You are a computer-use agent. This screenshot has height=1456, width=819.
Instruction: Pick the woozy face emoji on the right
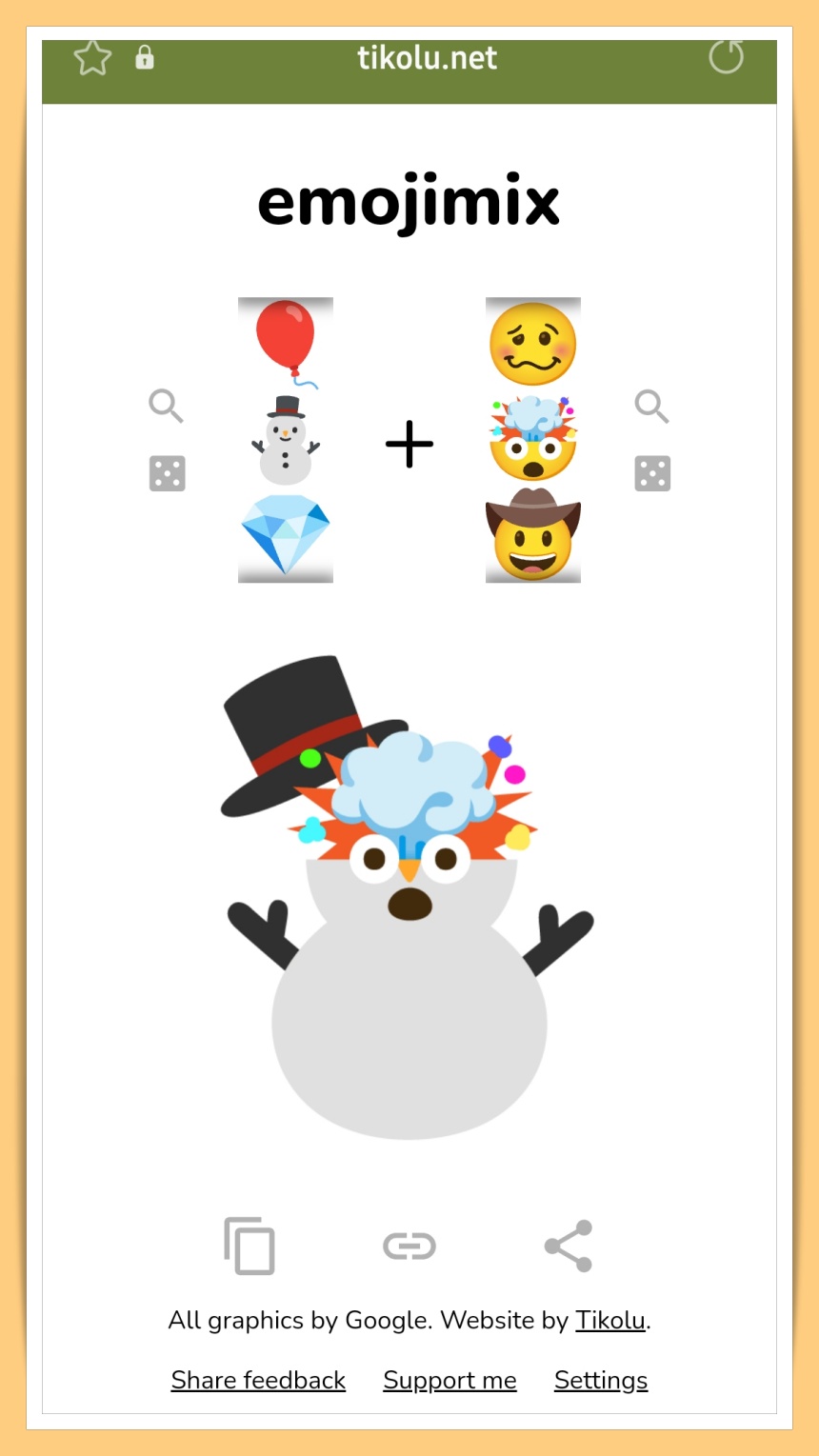point(533,343)
